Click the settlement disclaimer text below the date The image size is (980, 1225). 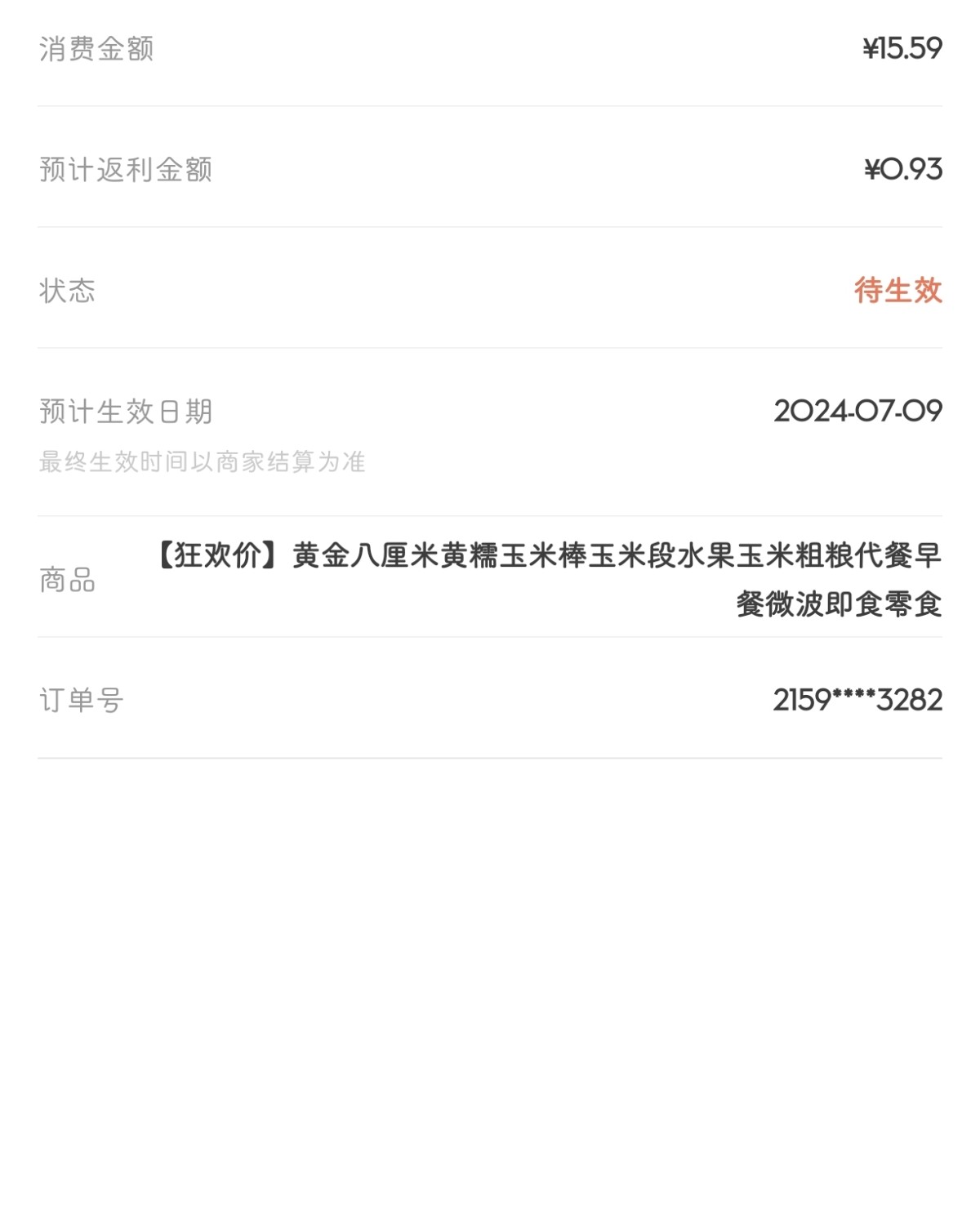point(203,462)
